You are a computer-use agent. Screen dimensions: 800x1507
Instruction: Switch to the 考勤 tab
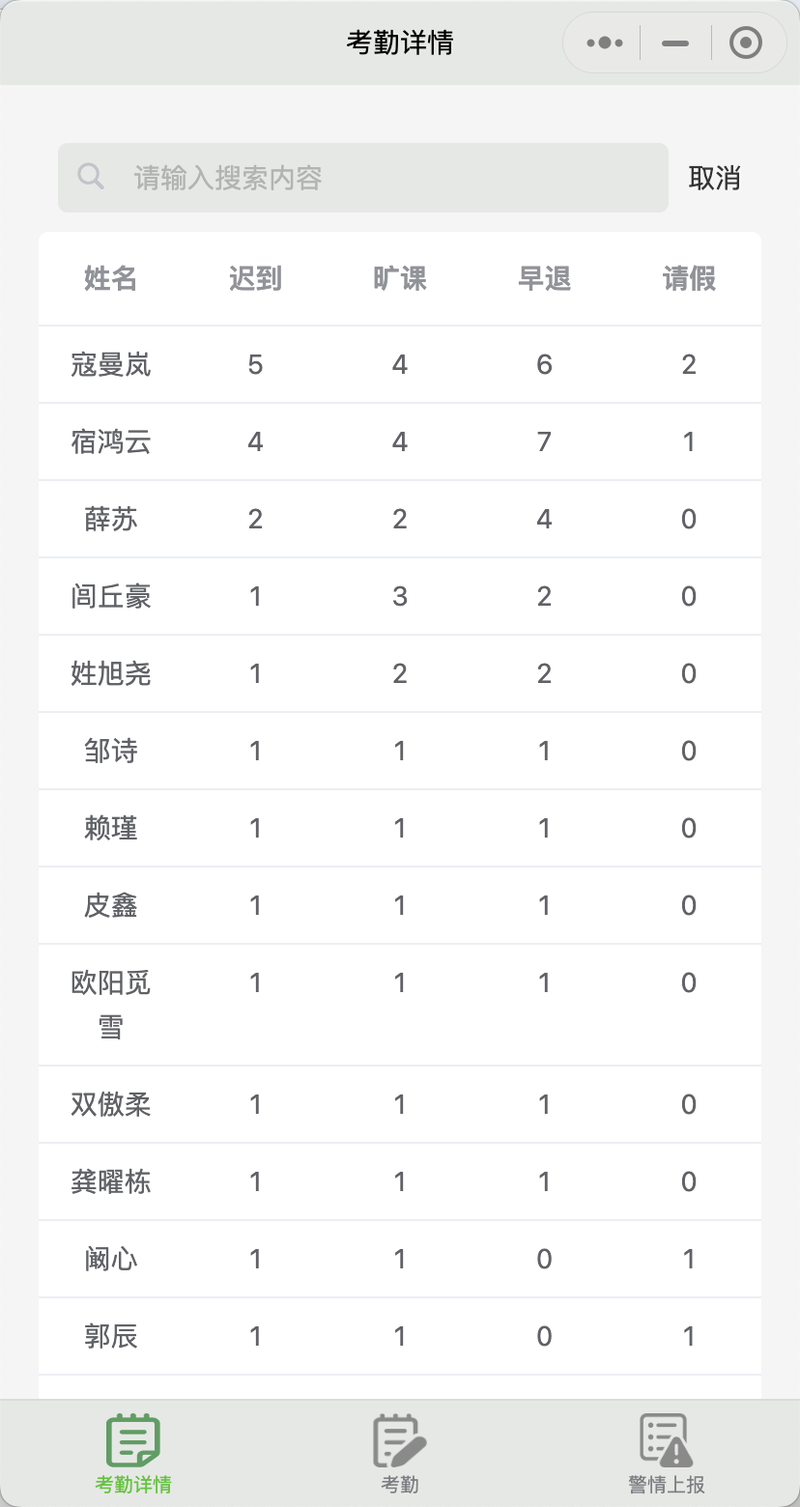pyautogui.click(x=400, y=1453)
